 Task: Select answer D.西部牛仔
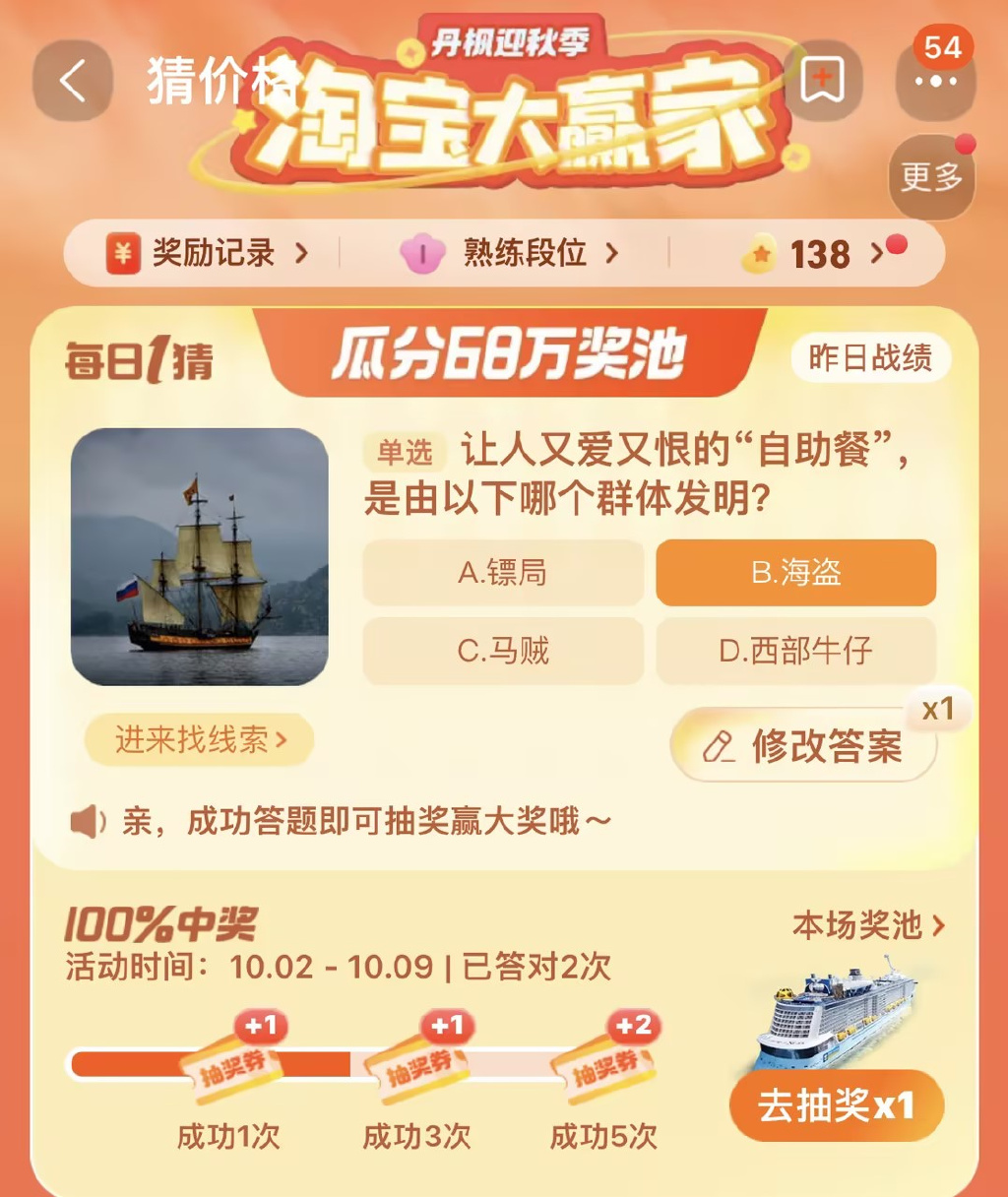tap(795, 651)
